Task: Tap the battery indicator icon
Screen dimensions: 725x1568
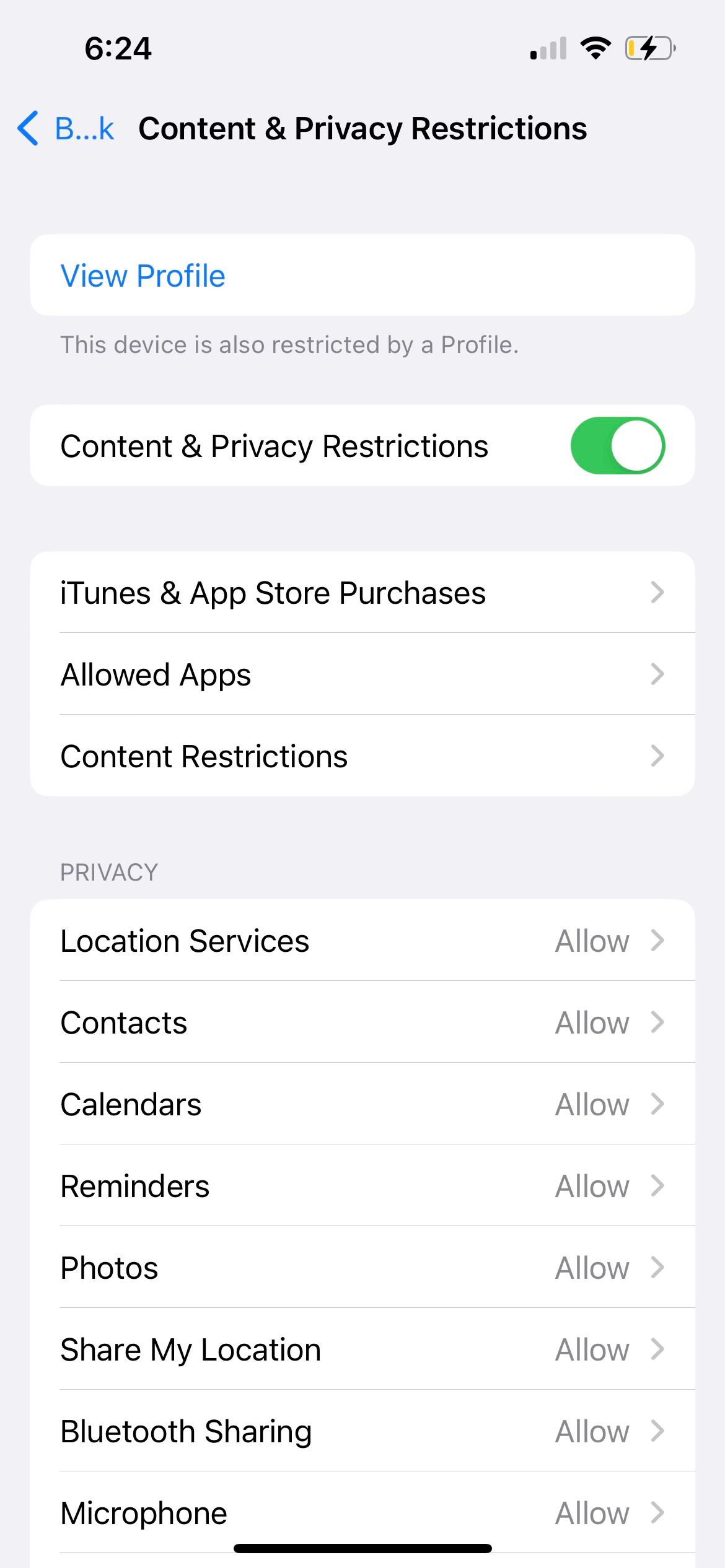Action: 648,48
